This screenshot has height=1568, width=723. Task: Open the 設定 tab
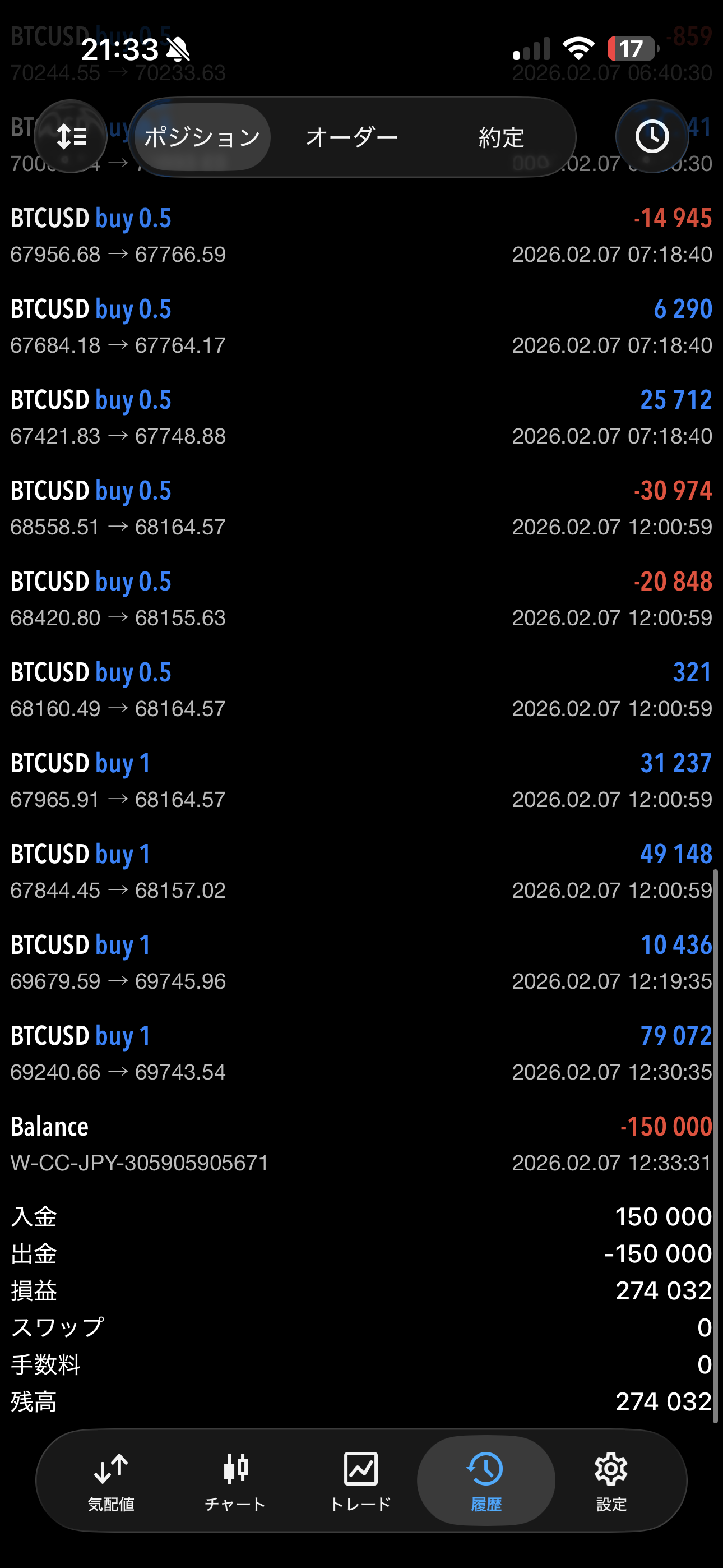click(x=611, y=1481)
